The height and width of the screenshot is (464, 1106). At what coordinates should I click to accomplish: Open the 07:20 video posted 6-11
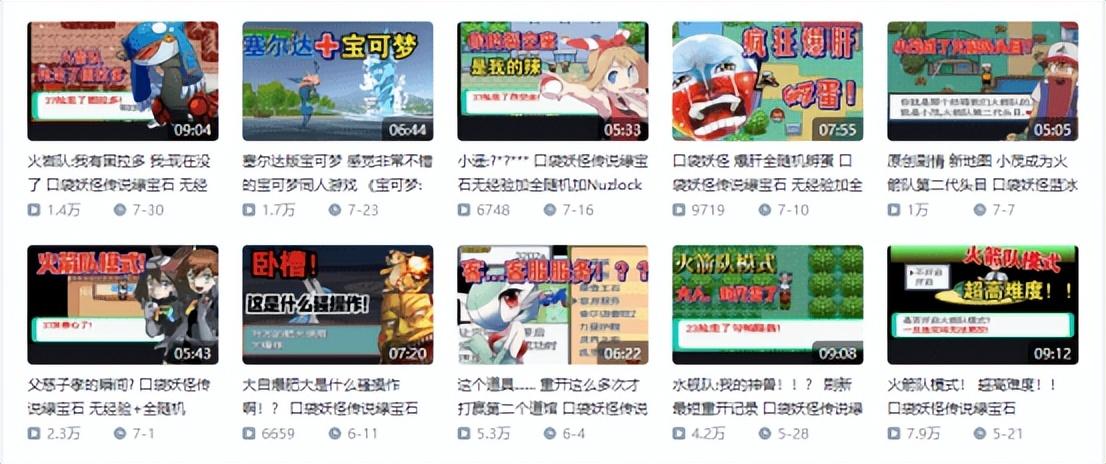(337, 304)
